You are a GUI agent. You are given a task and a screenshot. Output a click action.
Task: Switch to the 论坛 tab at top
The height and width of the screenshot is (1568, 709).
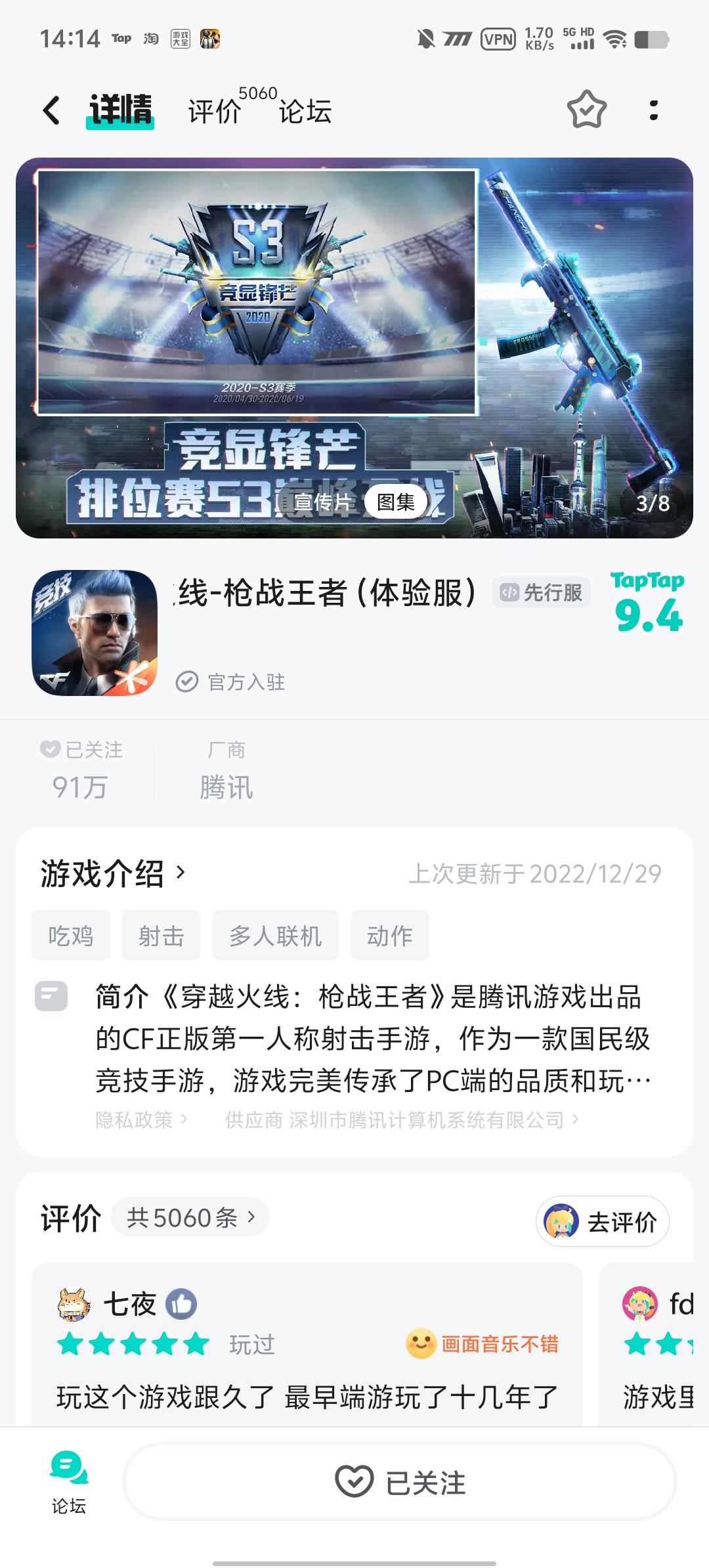tap(307, 112)
